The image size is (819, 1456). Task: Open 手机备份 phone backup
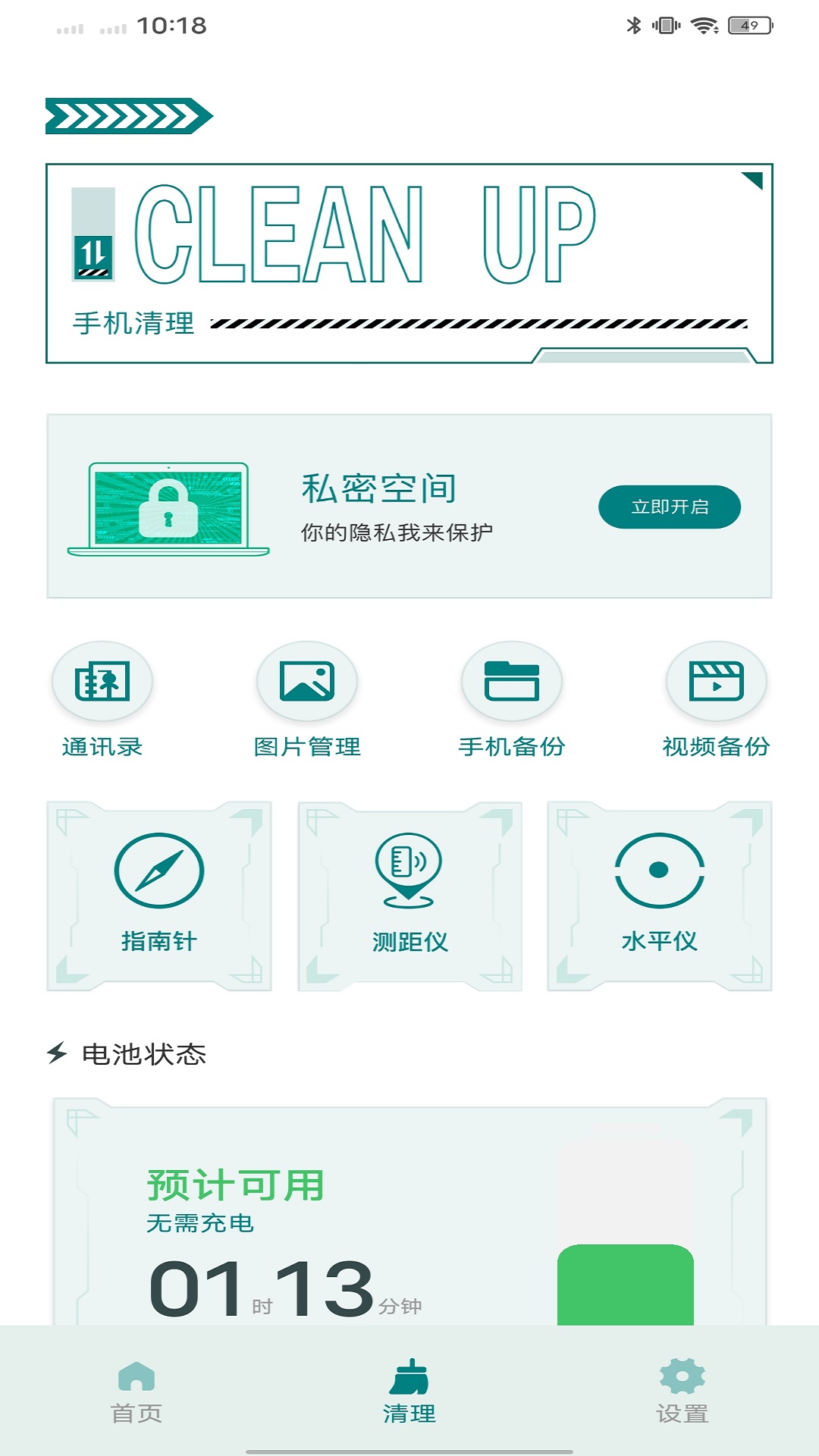(x=512, y=699)
